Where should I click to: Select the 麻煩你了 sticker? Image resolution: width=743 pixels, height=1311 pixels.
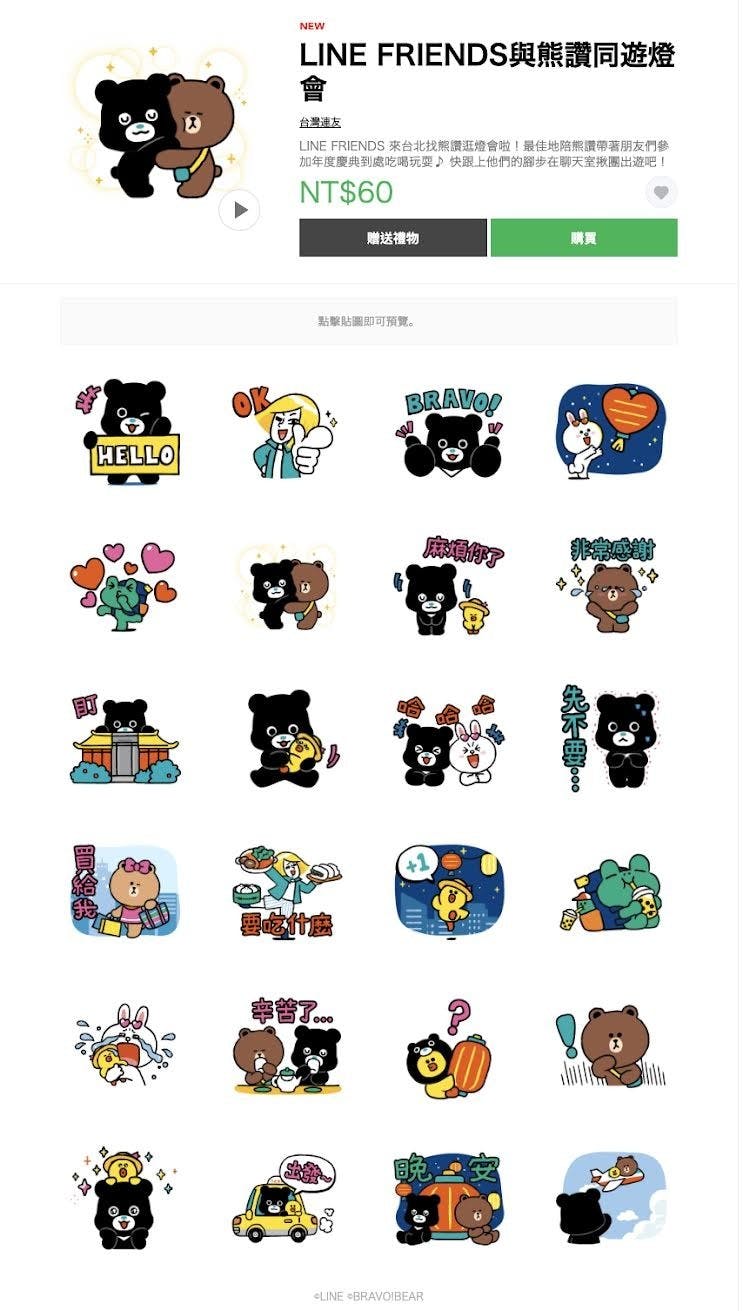pyautogui.click(x=448, y=586)
